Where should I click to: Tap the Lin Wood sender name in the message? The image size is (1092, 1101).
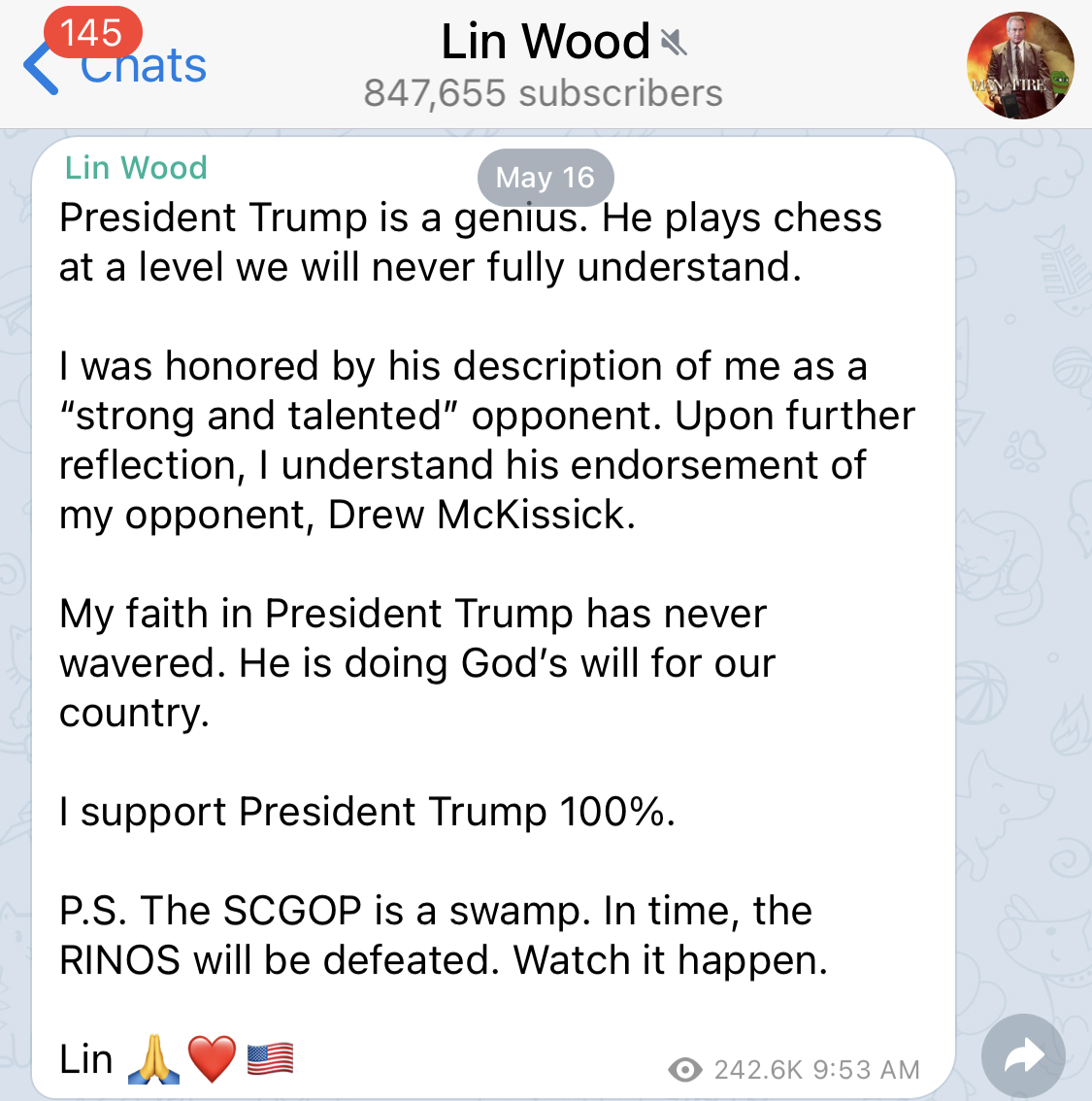[x=136, y=168]
